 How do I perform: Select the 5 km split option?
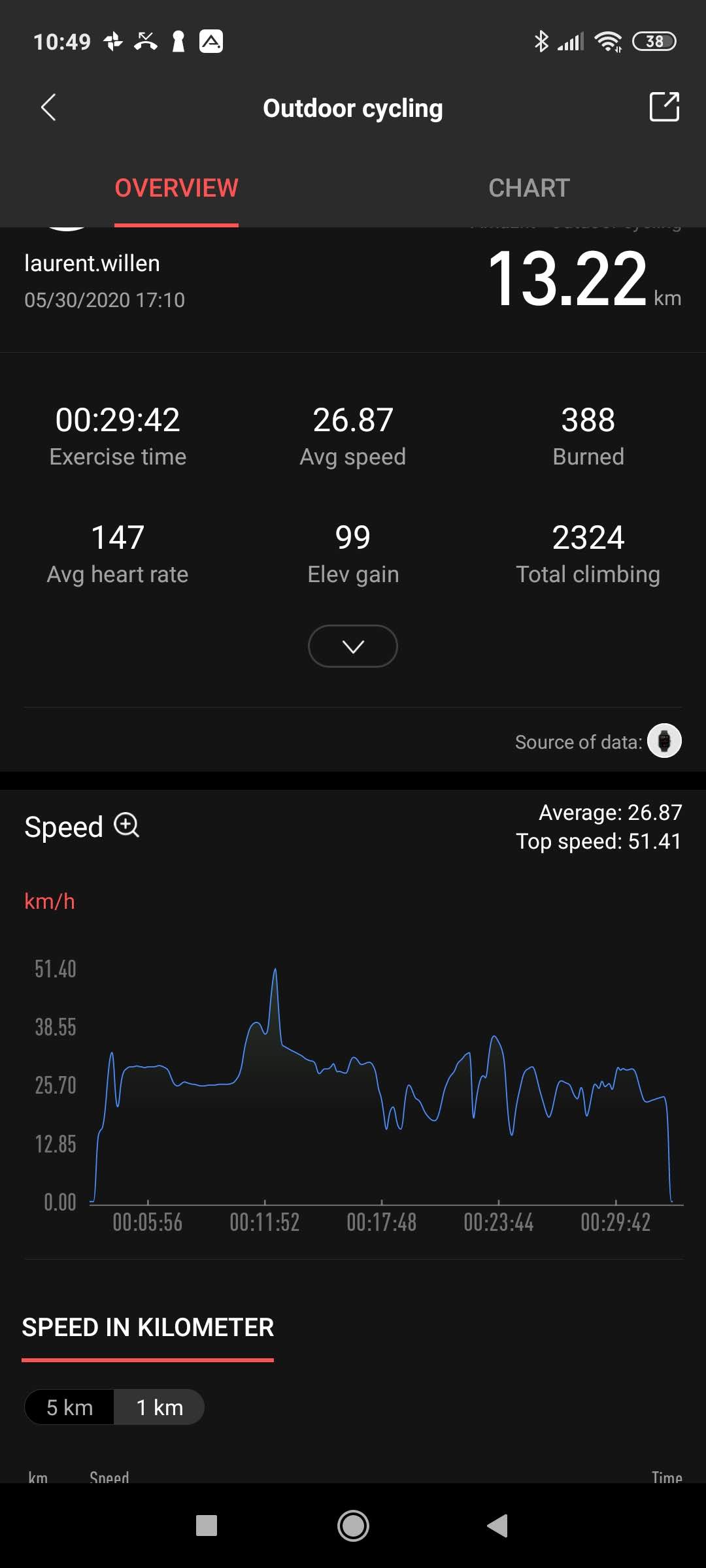point(70,1407)
